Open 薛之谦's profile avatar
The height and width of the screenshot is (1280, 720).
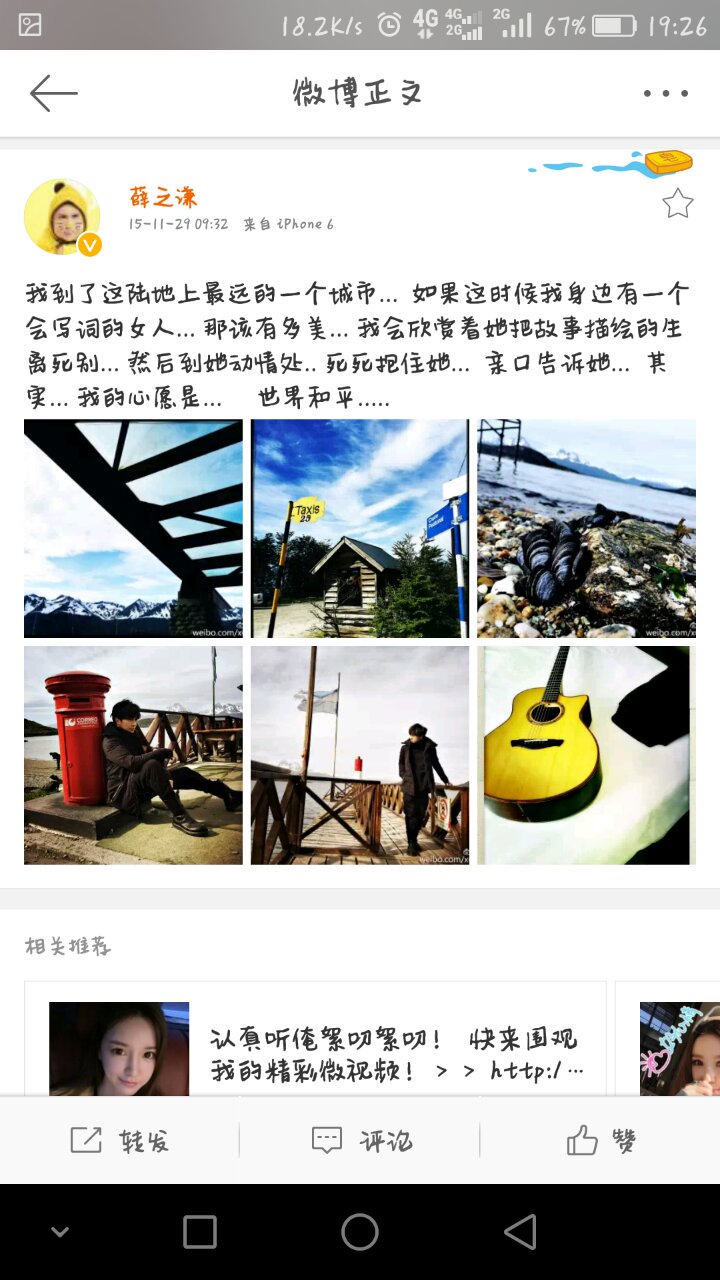62,217
